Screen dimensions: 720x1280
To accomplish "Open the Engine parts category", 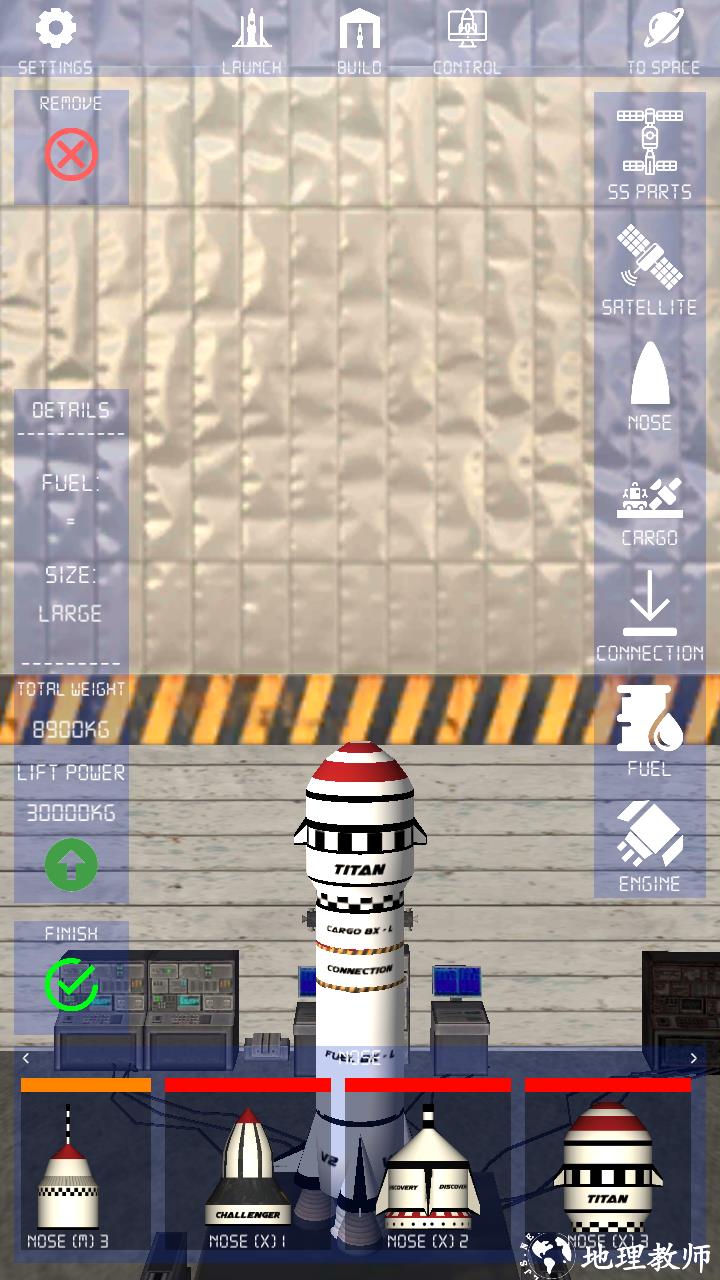I will click(649, 845).
